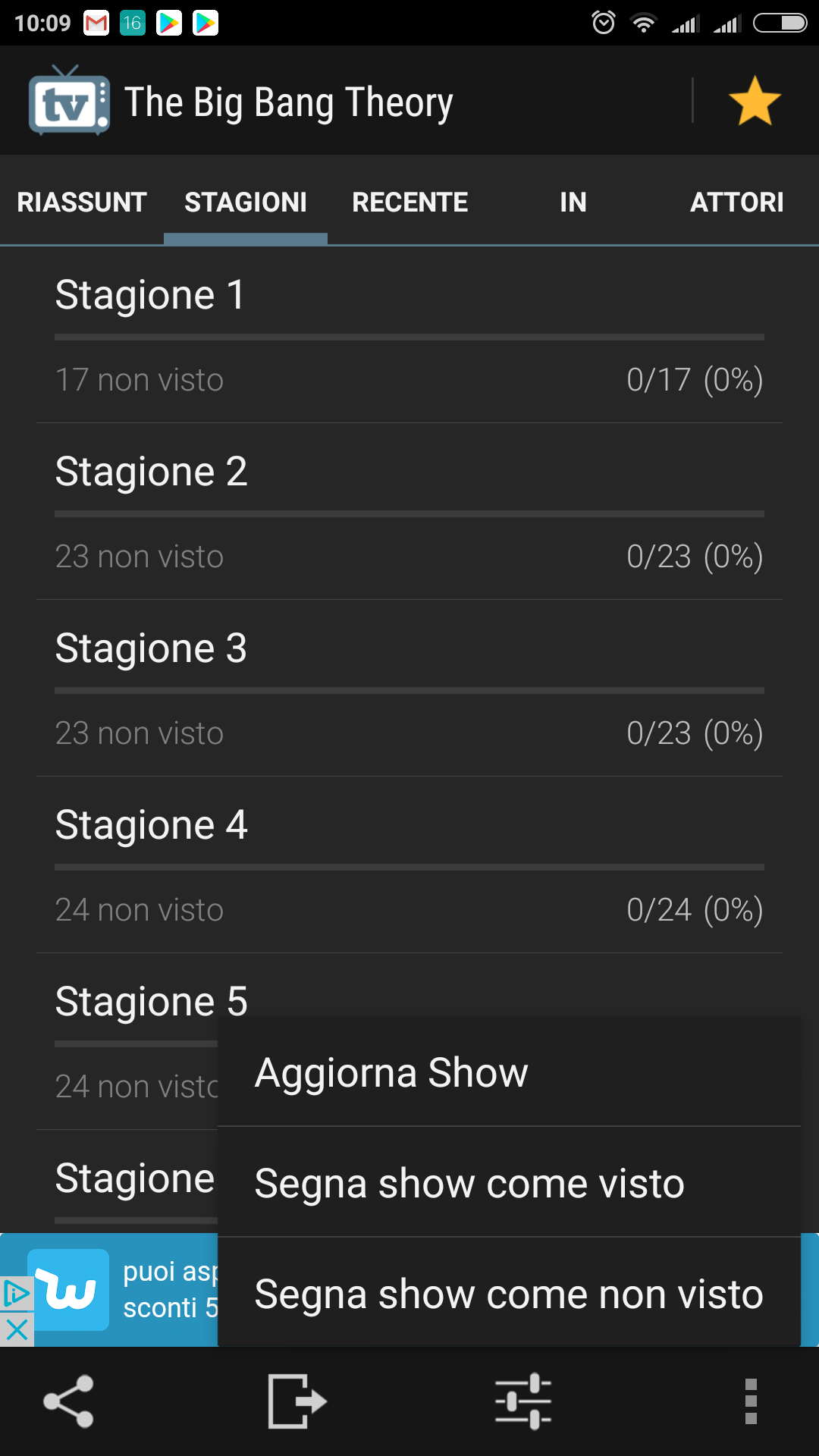Viewport: 819px width, 1456px height.
Task: Open Stagione 3 episode list
Action: pos(409,689)
